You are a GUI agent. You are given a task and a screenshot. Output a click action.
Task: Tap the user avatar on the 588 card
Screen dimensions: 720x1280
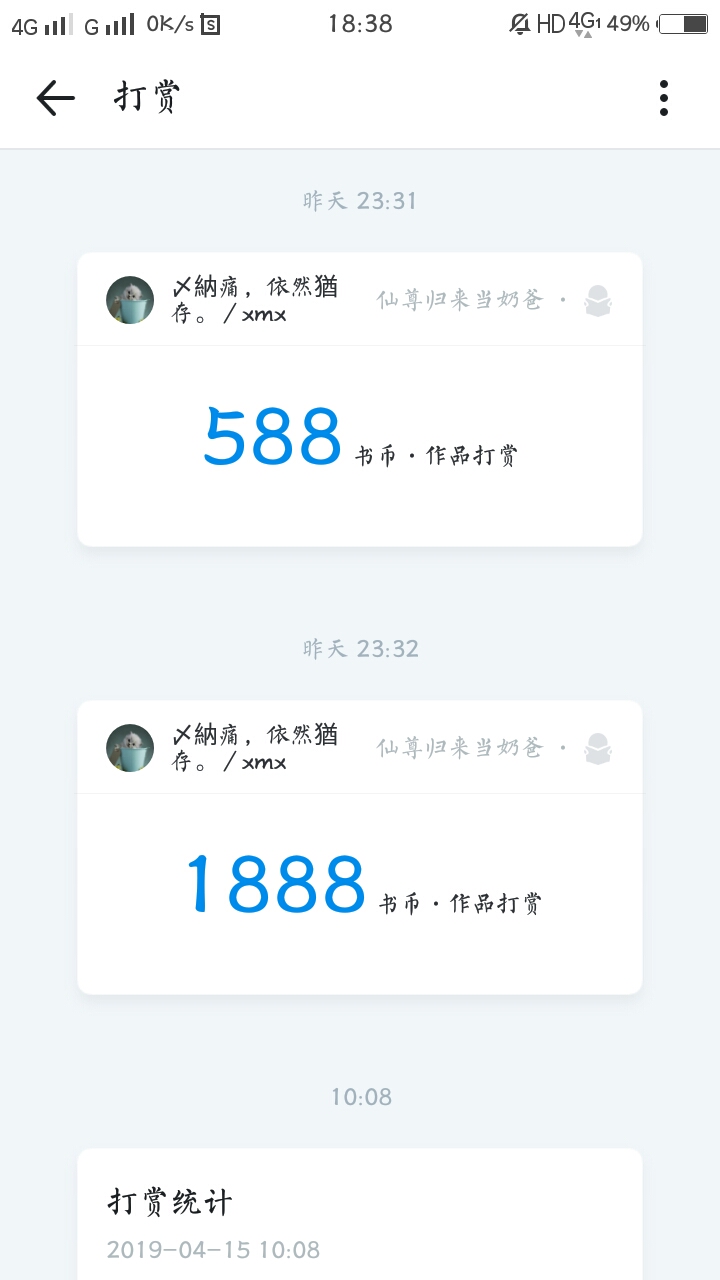coord(130,300)
